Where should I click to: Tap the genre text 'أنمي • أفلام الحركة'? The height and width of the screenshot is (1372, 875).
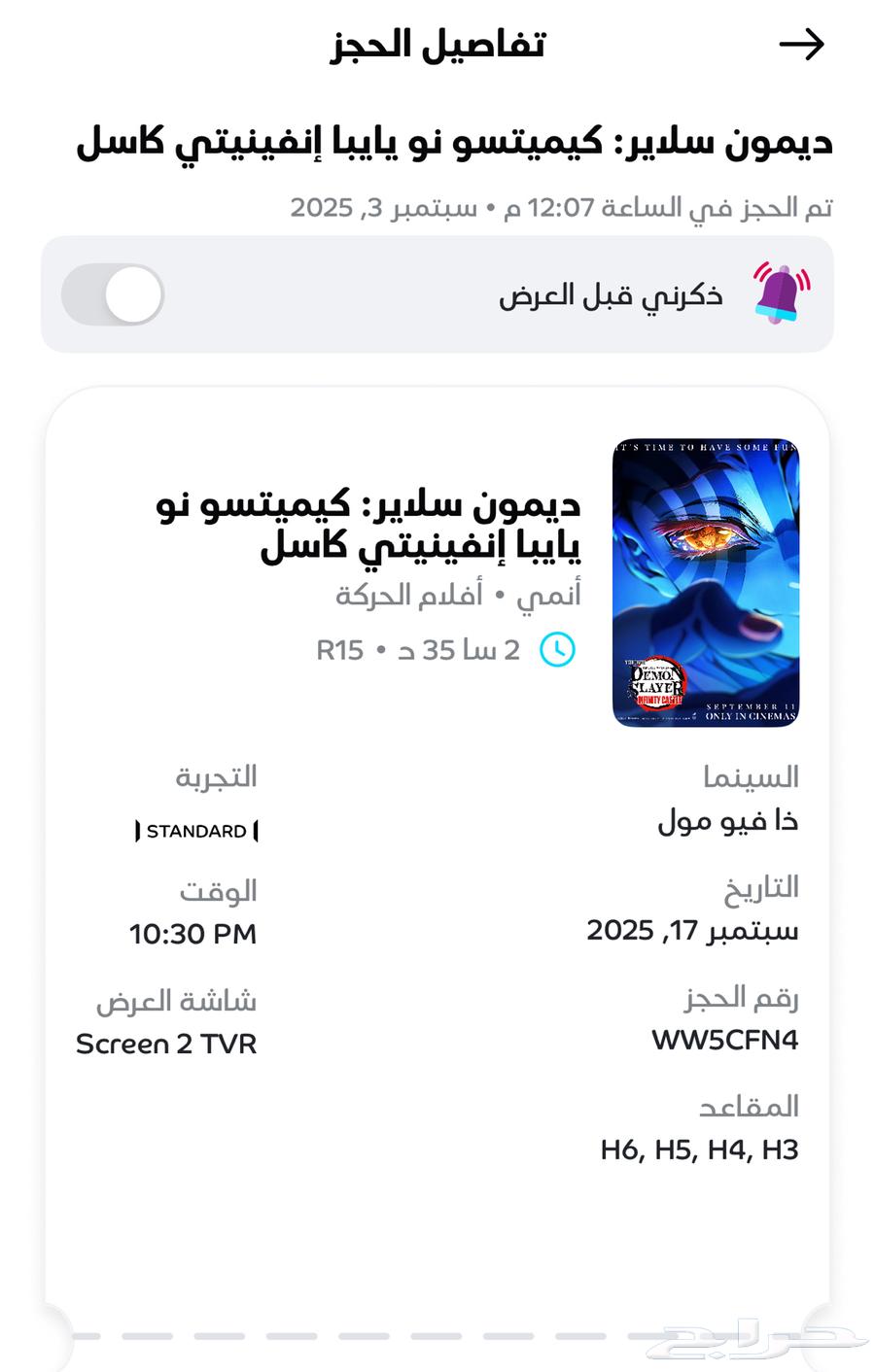(456, 595)
